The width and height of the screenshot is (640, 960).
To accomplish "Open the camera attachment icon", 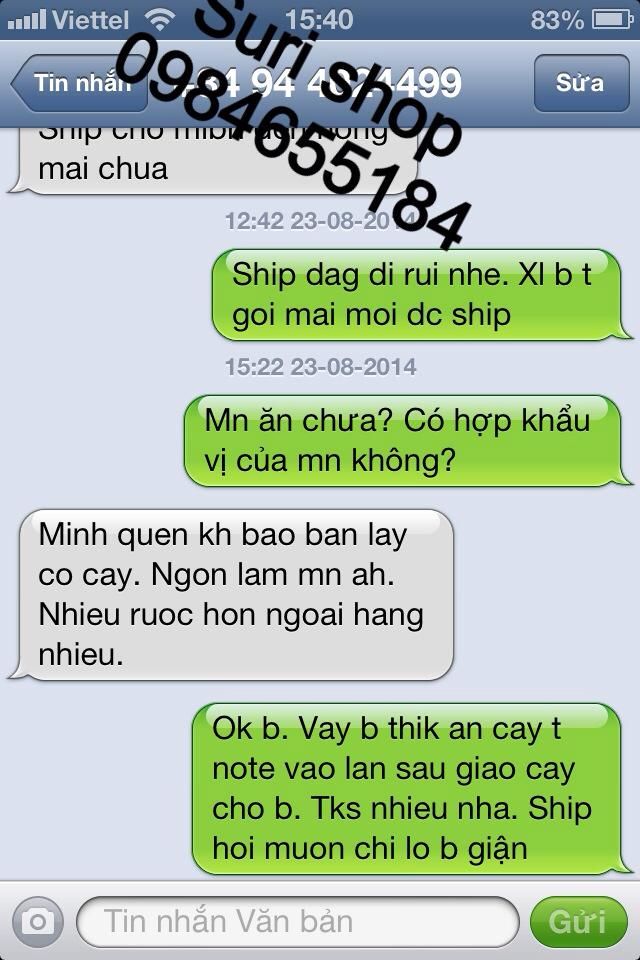I will (37, 920).
